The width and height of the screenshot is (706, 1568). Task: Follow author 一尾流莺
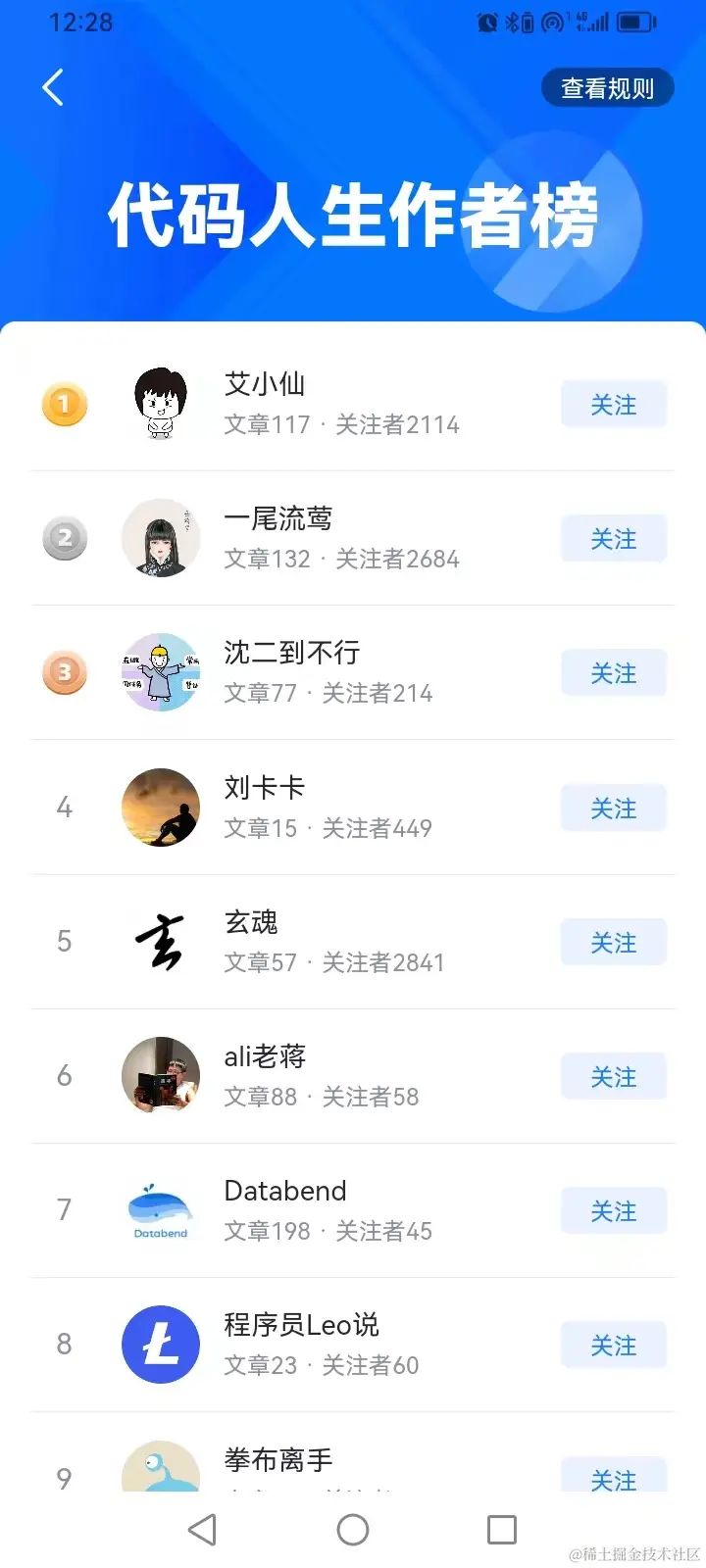pyautogui.click(x=614, y=539)
